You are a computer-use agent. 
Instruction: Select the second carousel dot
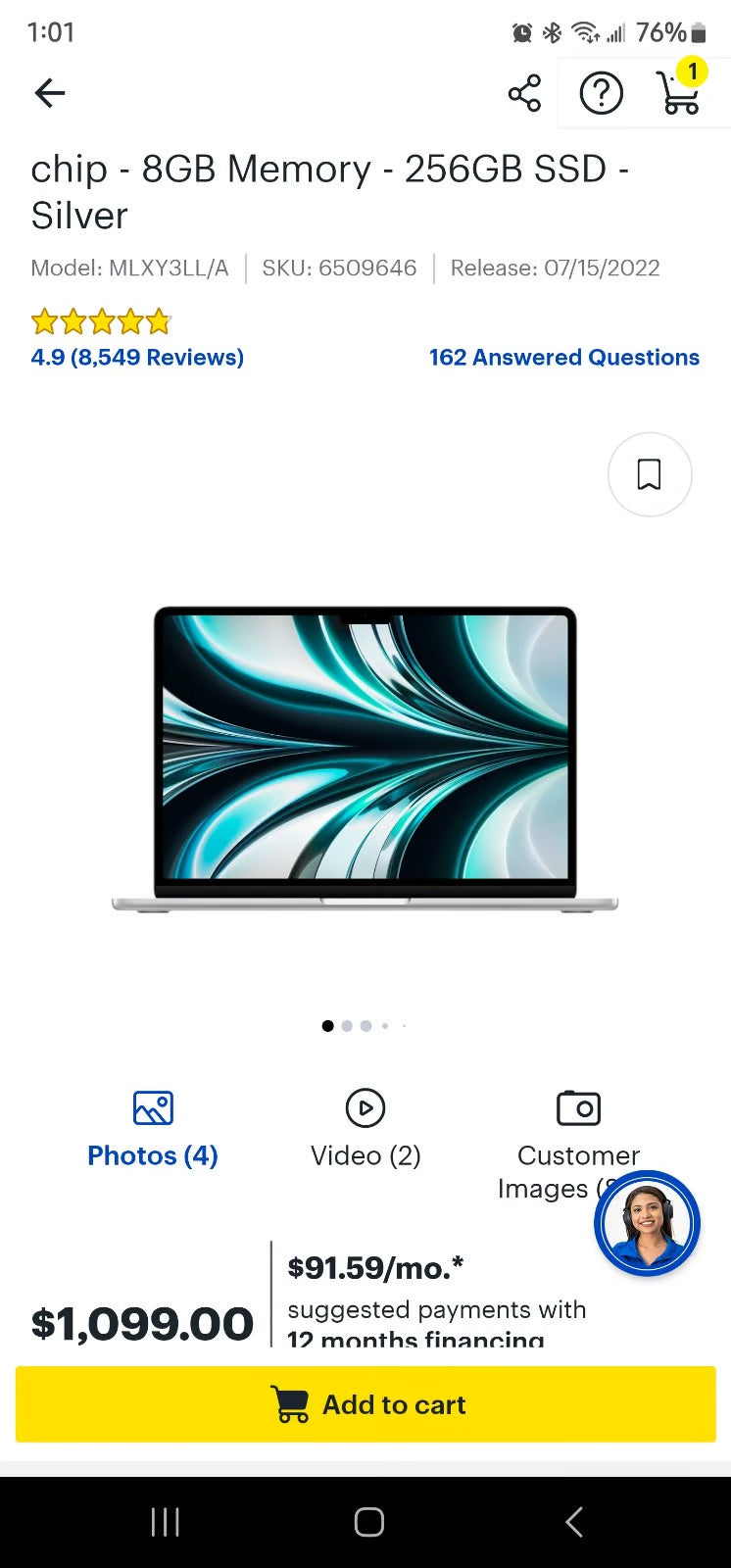tap(347, 1026)
